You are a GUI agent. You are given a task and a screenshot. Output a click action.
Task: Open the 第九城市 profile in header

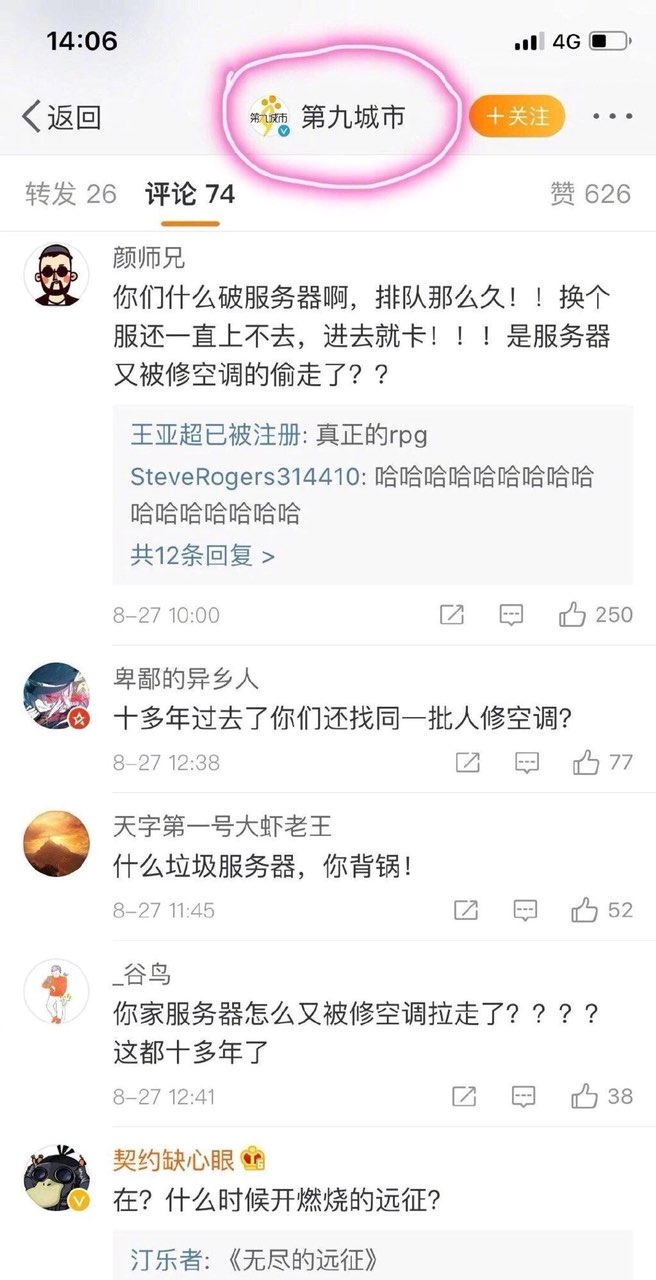(330, 117)
